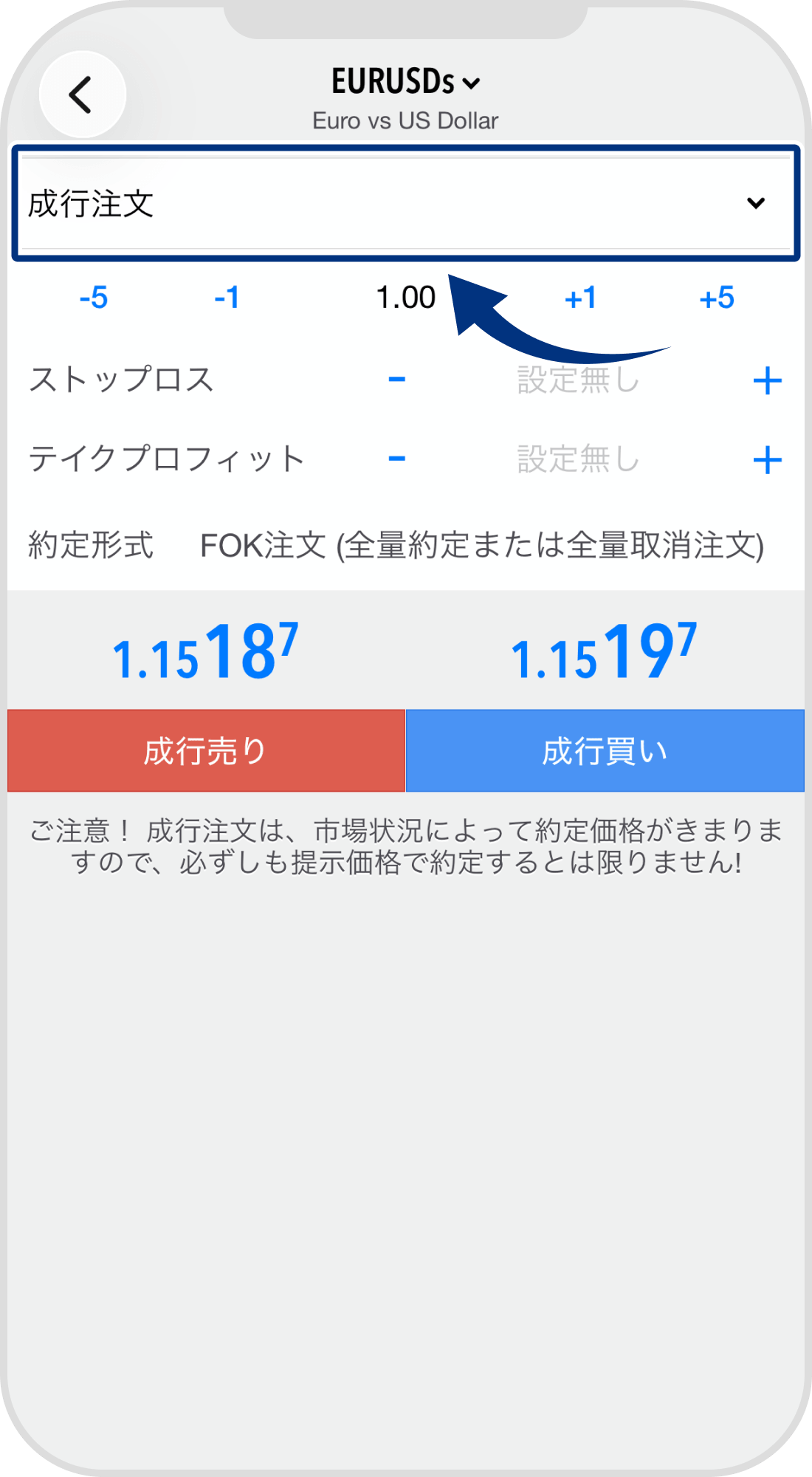Open the EURUSDs symbol selector
This screenshot has width=812, height=1477.
pyautogui.click(x=405, y=83)
